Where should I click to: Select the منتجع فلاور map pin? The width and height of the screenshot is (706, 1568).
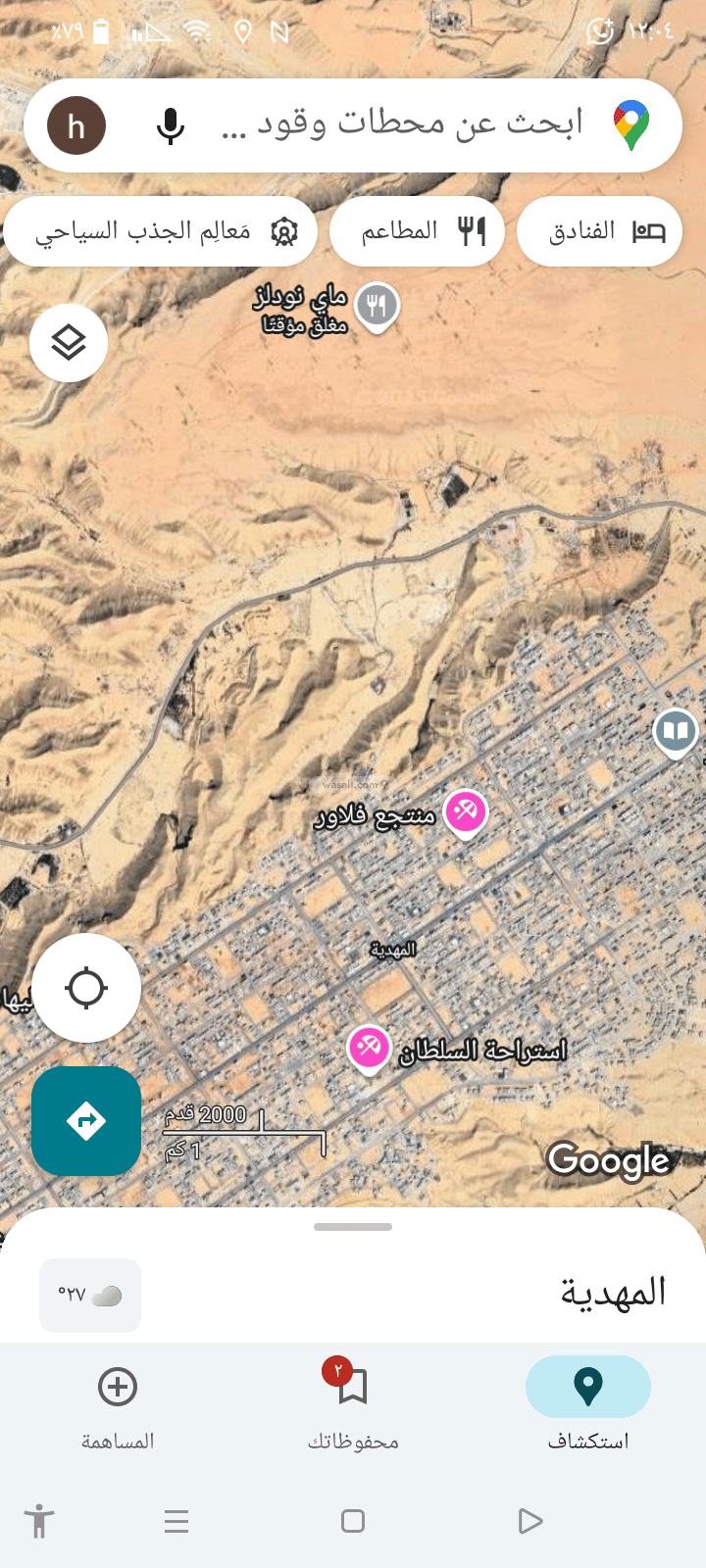click(466, 812)
